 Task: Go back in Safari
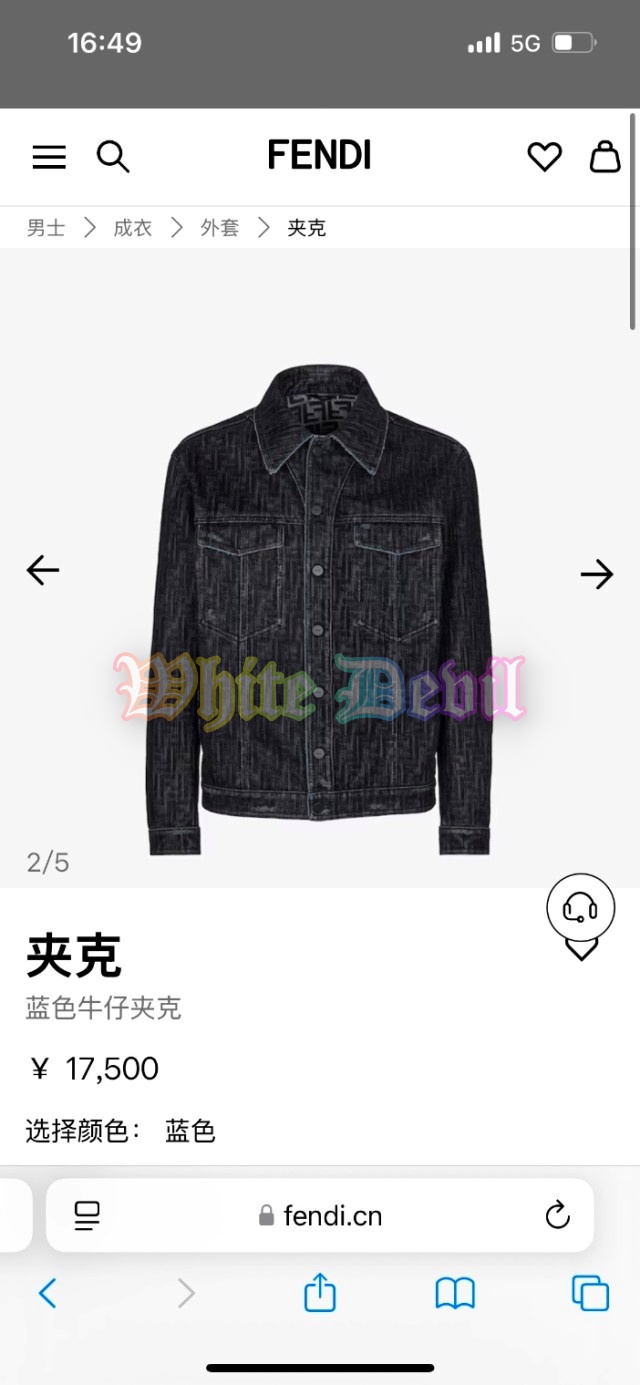48,1294
